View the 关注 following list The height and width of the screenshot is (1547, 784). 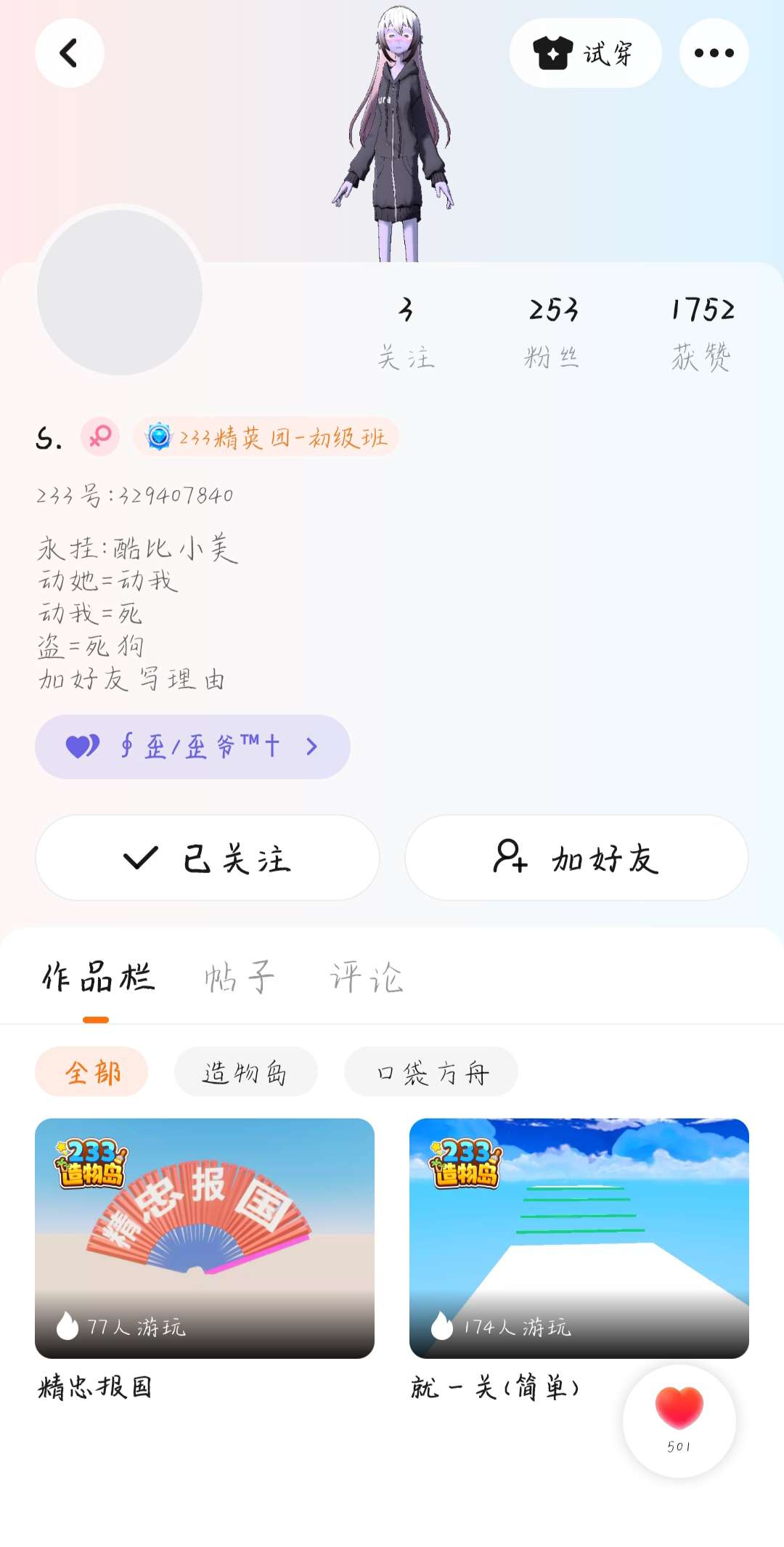[406, 333]
